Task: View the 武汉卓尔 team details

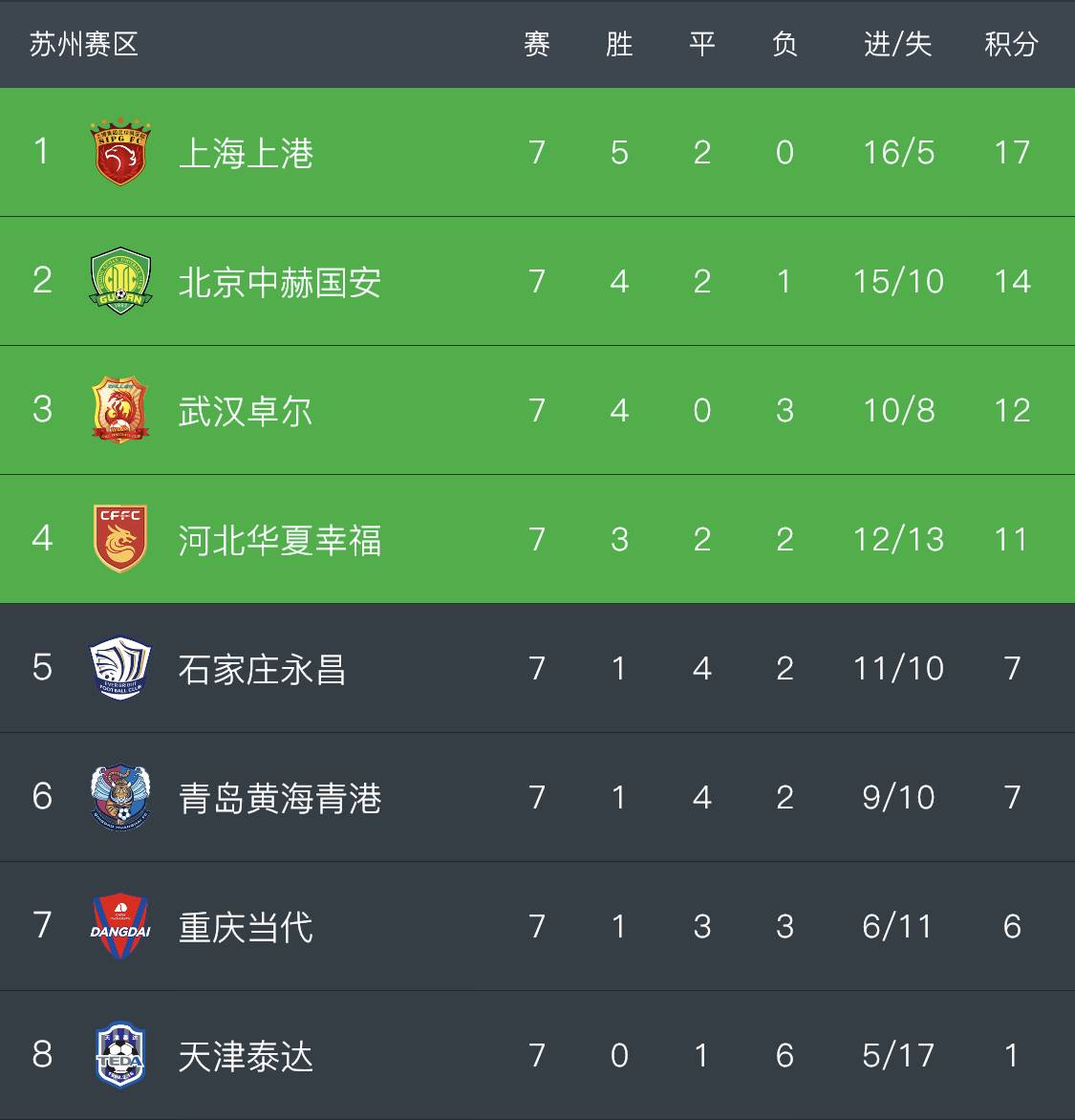Action: click(246, 411)
